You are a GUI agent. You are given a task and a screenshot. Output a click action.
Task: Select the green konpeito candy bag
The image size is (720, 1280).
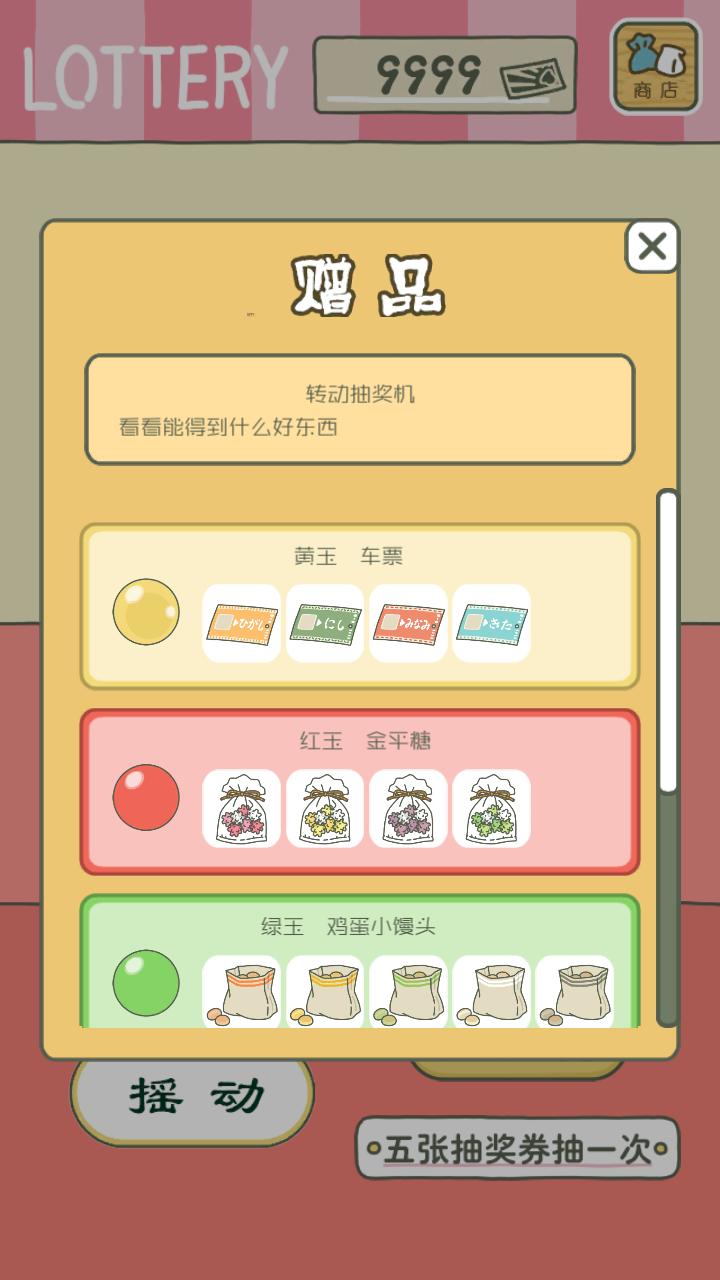(491, 808)
